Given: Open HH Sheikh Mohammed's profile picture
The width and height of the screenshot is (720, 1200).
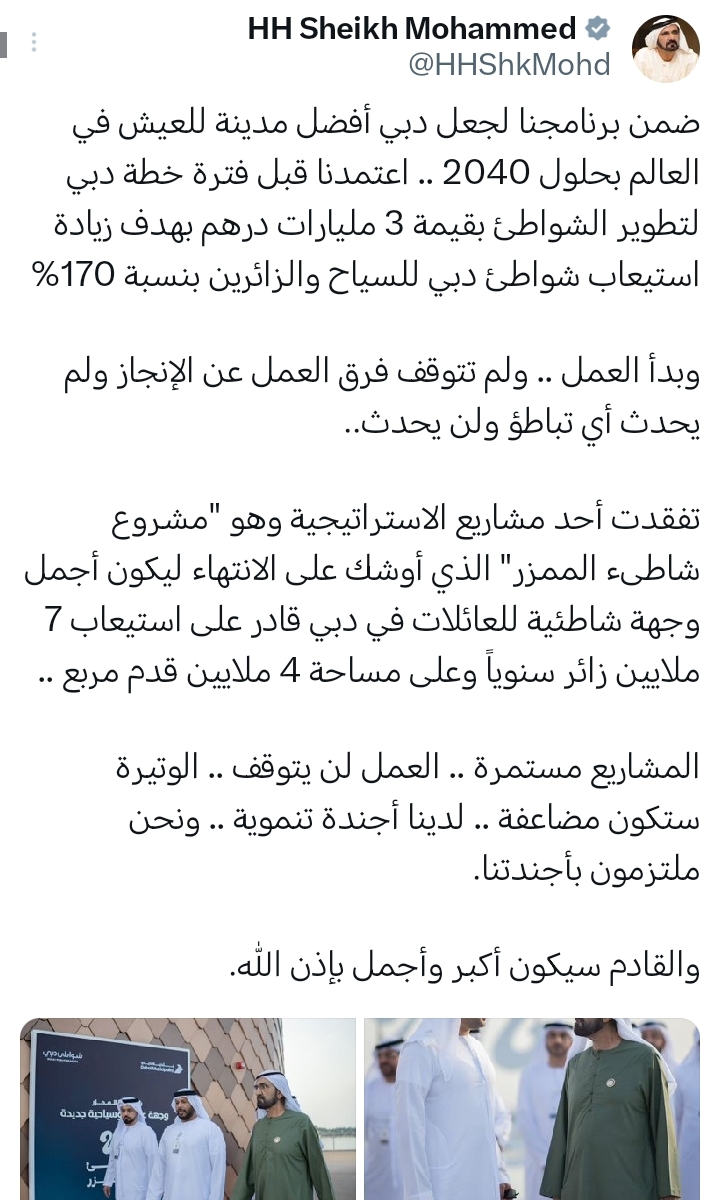Looking at the screenshot, I should 665,48.
